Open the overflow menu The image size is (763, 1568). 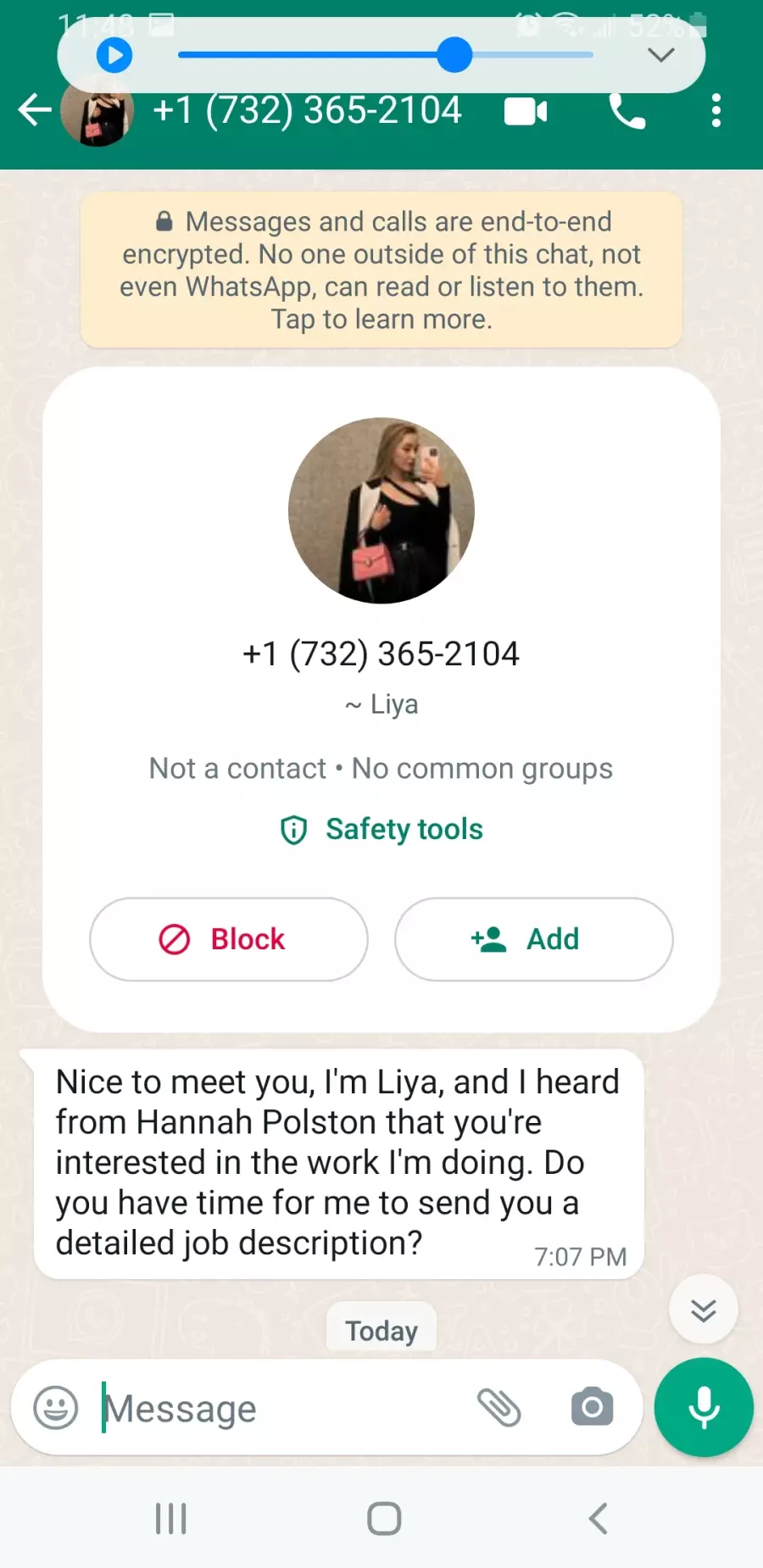(716, 111)
